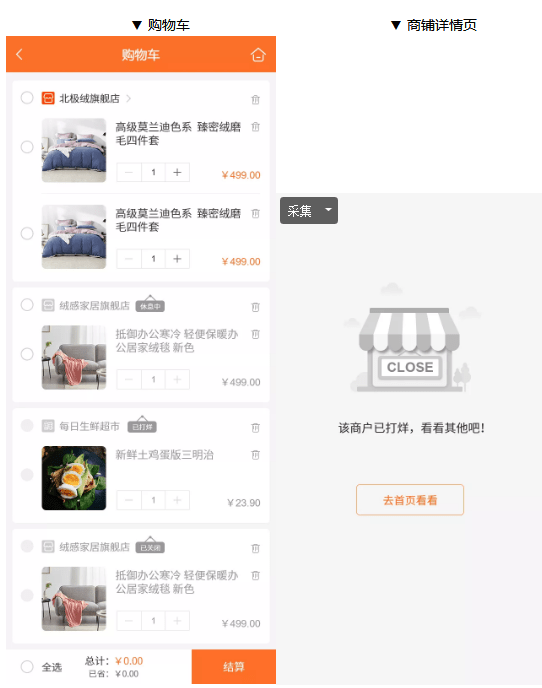Select the second 臻密绒磨毛四件套 item checkbox
The width and height of the screenshot is (542, 688).
point(27,233)
